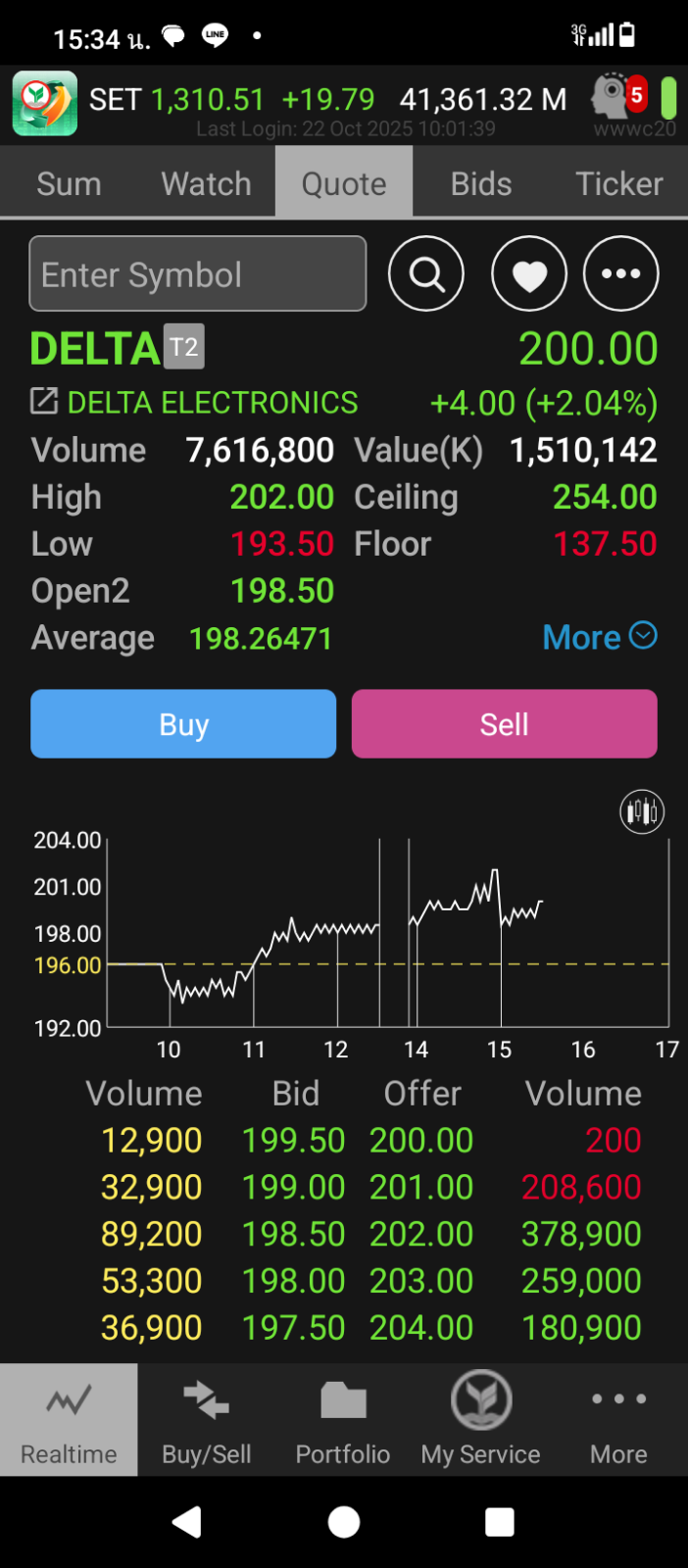
Task: Open the three-dot options menu
Action: 620,273
